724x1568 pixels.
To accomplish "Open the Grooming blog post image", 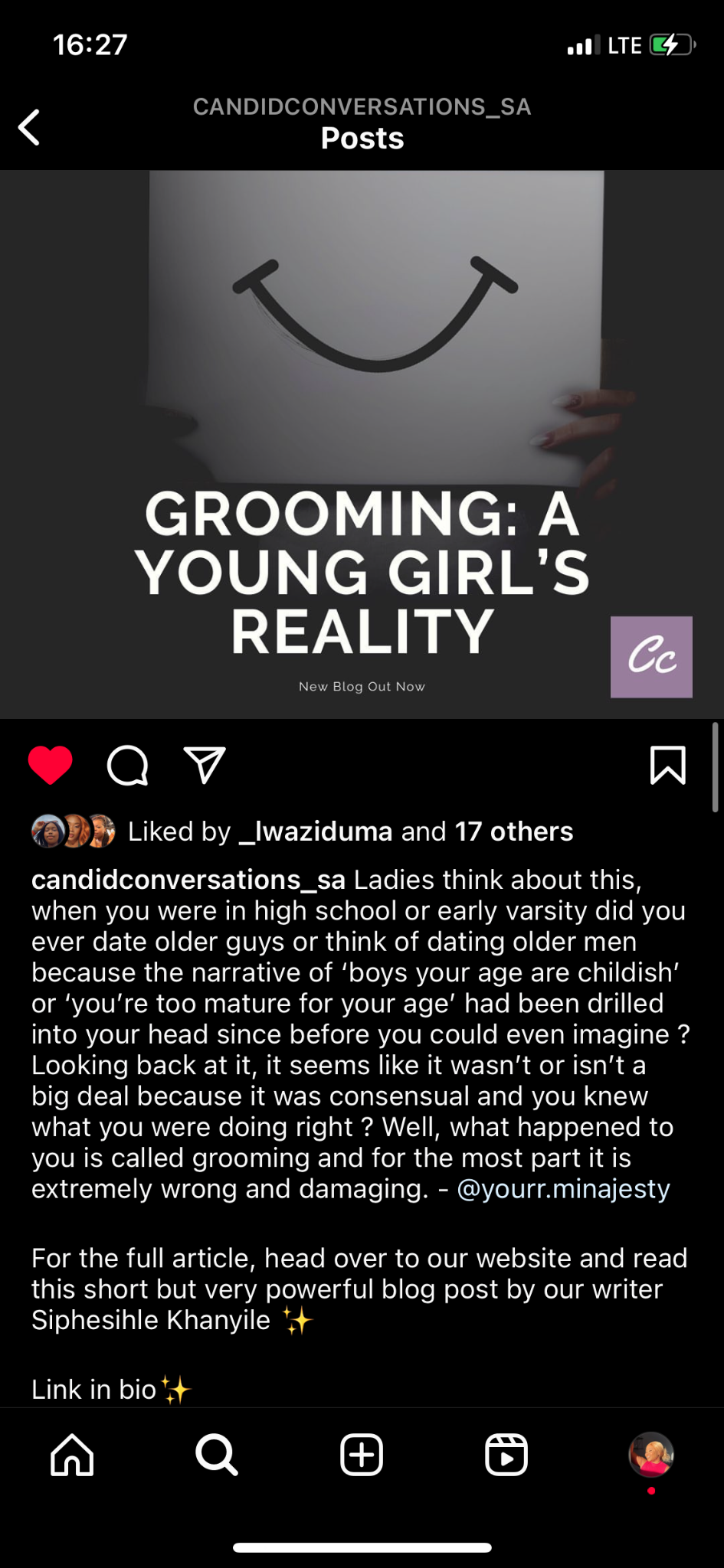I will 362,444.
